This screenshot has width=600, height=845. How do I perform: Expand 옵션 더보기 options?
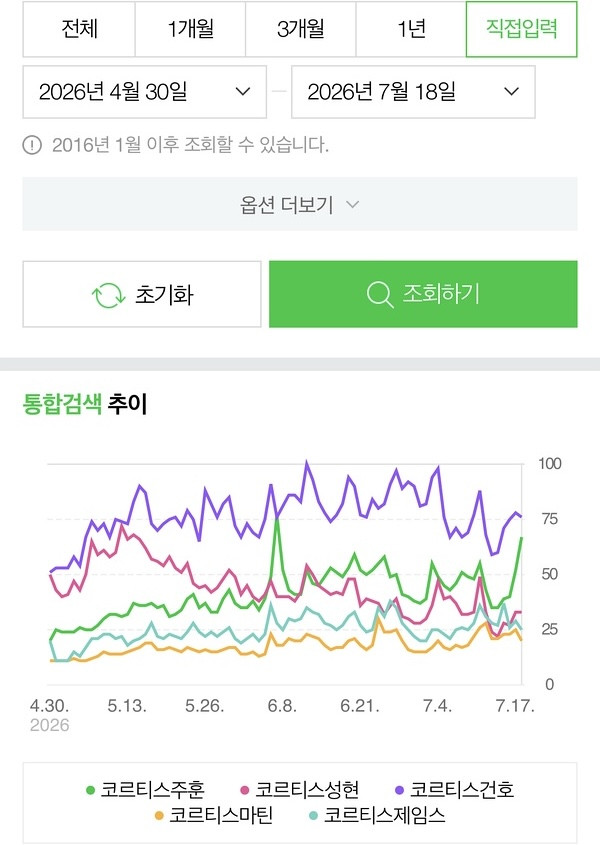(300, 204)
